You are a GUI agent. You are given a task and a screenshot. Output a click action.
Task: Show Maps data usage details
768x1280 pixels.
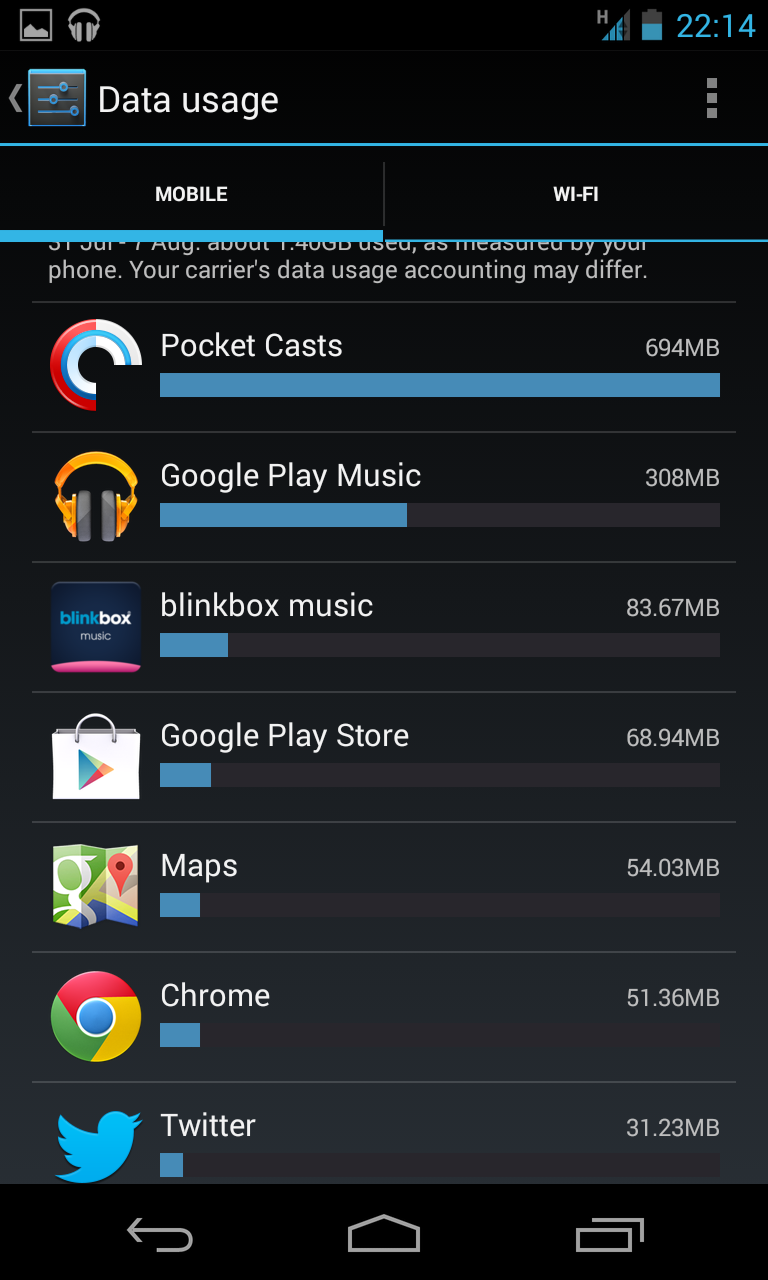(x=384, y=887)
